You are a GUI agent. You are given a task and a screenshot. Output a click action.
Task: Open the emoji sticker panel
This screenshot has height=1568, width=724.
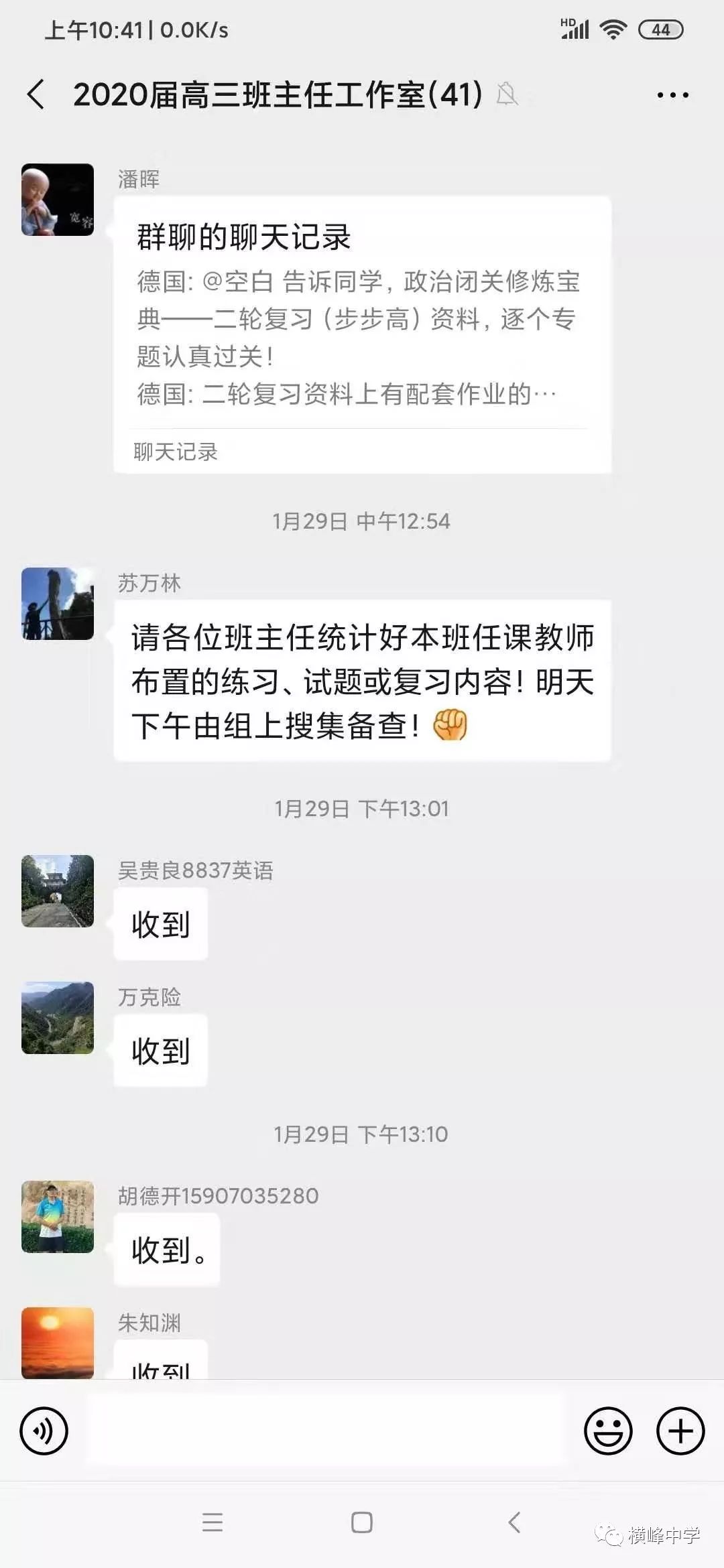pyautogui.click(x=608, y=1431)
